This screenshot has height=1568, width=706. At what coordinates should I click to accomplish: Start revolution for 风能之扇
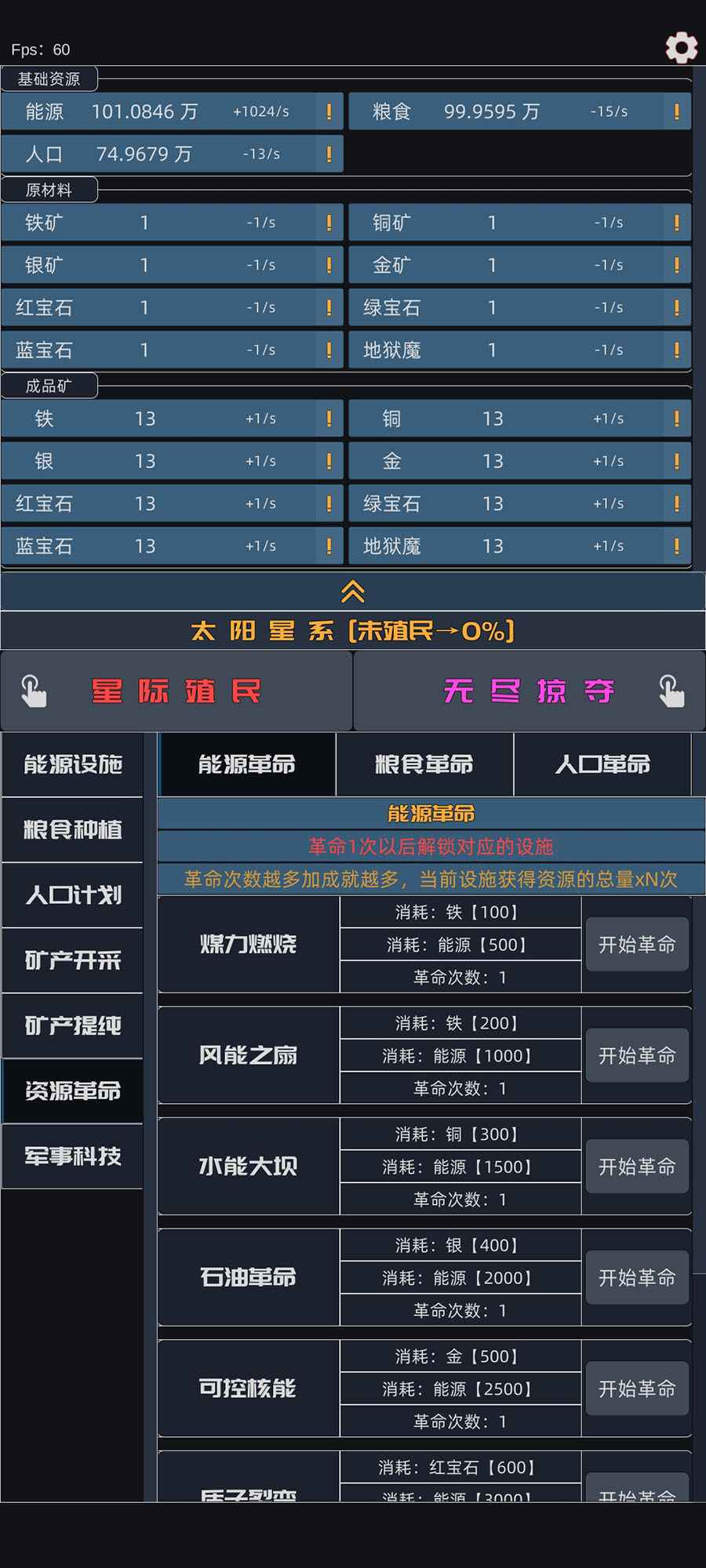637,1056
